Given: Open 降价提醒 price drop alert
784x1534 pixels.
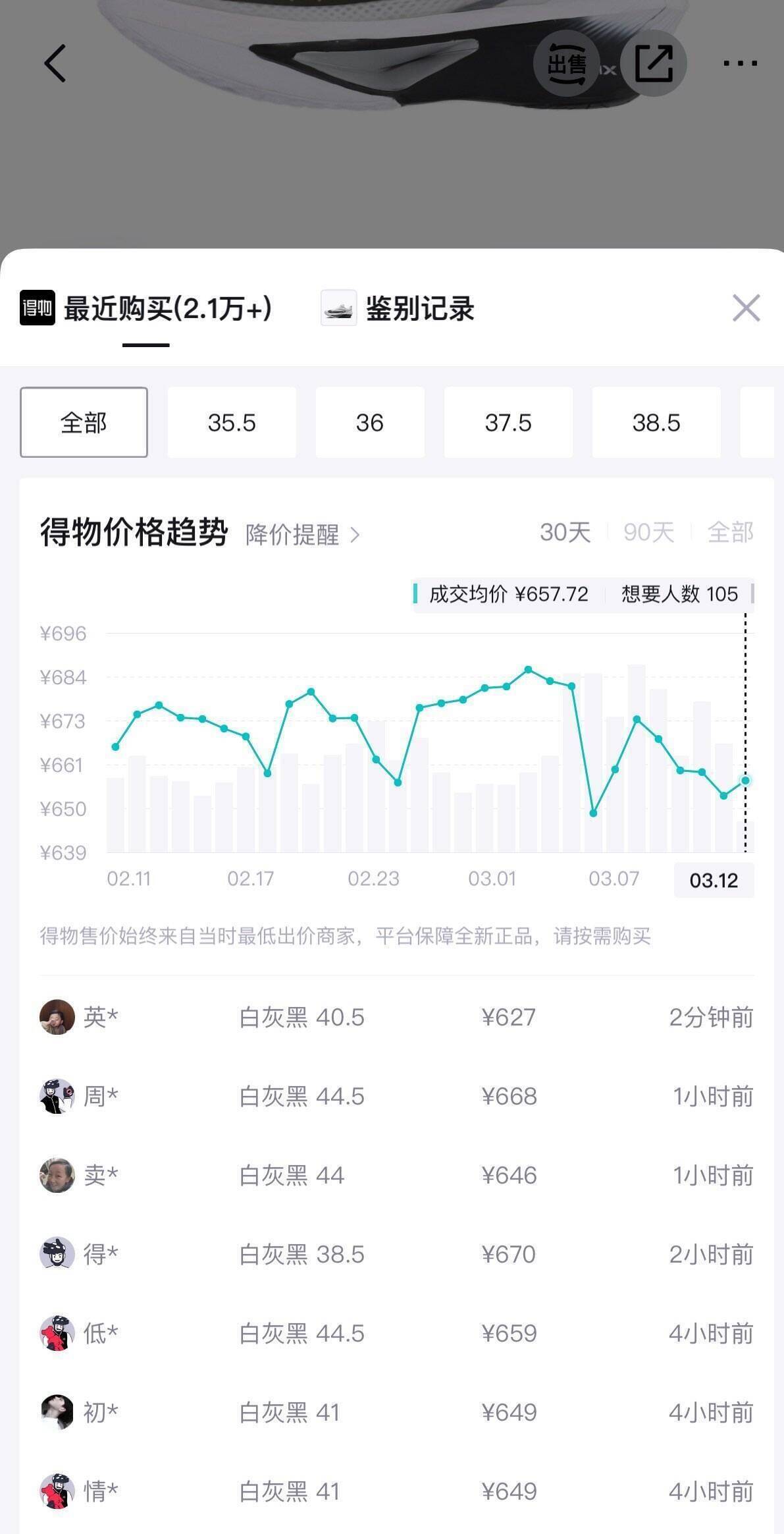Looking at the screenshot, I should coord(303,534).
